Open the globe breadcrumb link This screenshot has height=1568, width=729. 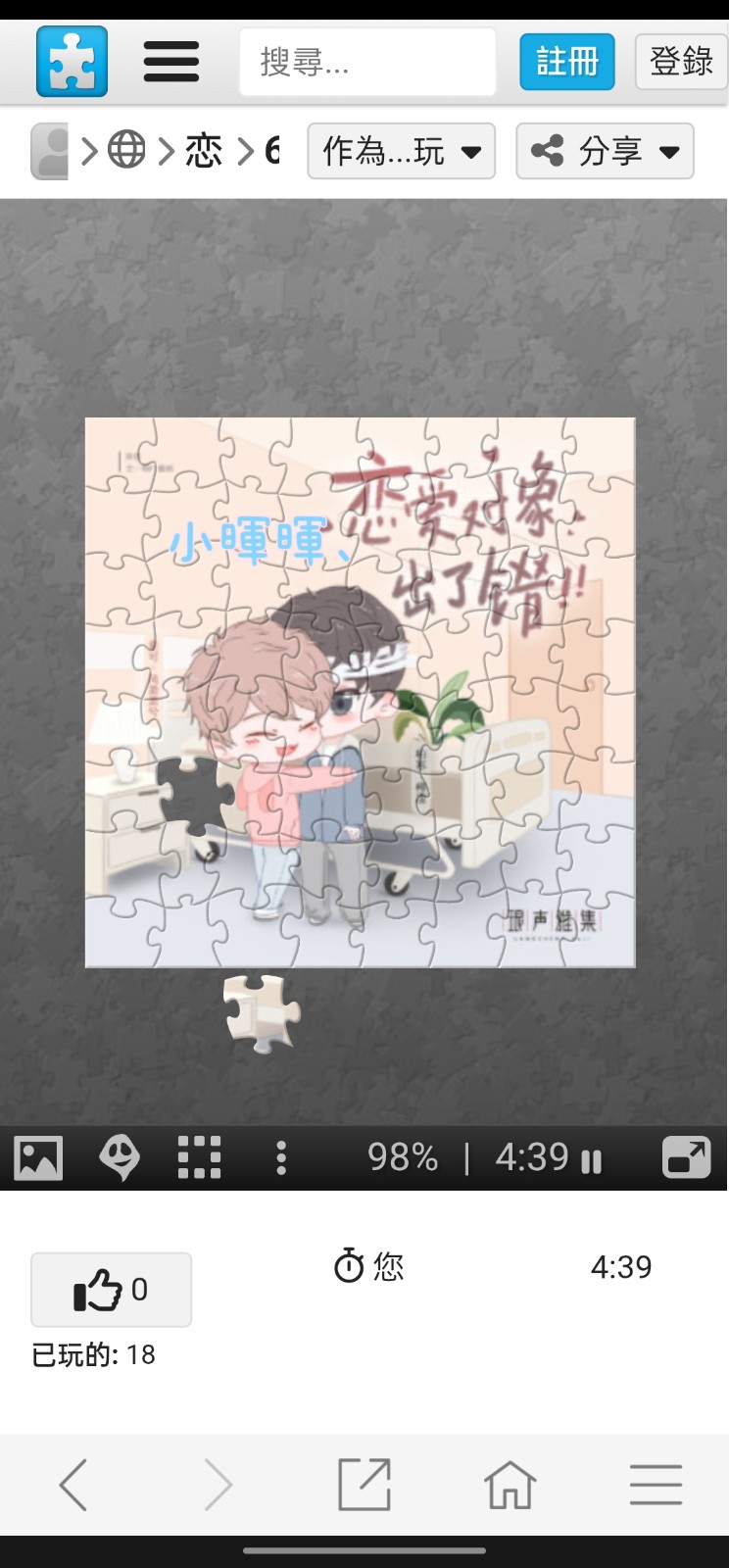[x=126, y=151]
